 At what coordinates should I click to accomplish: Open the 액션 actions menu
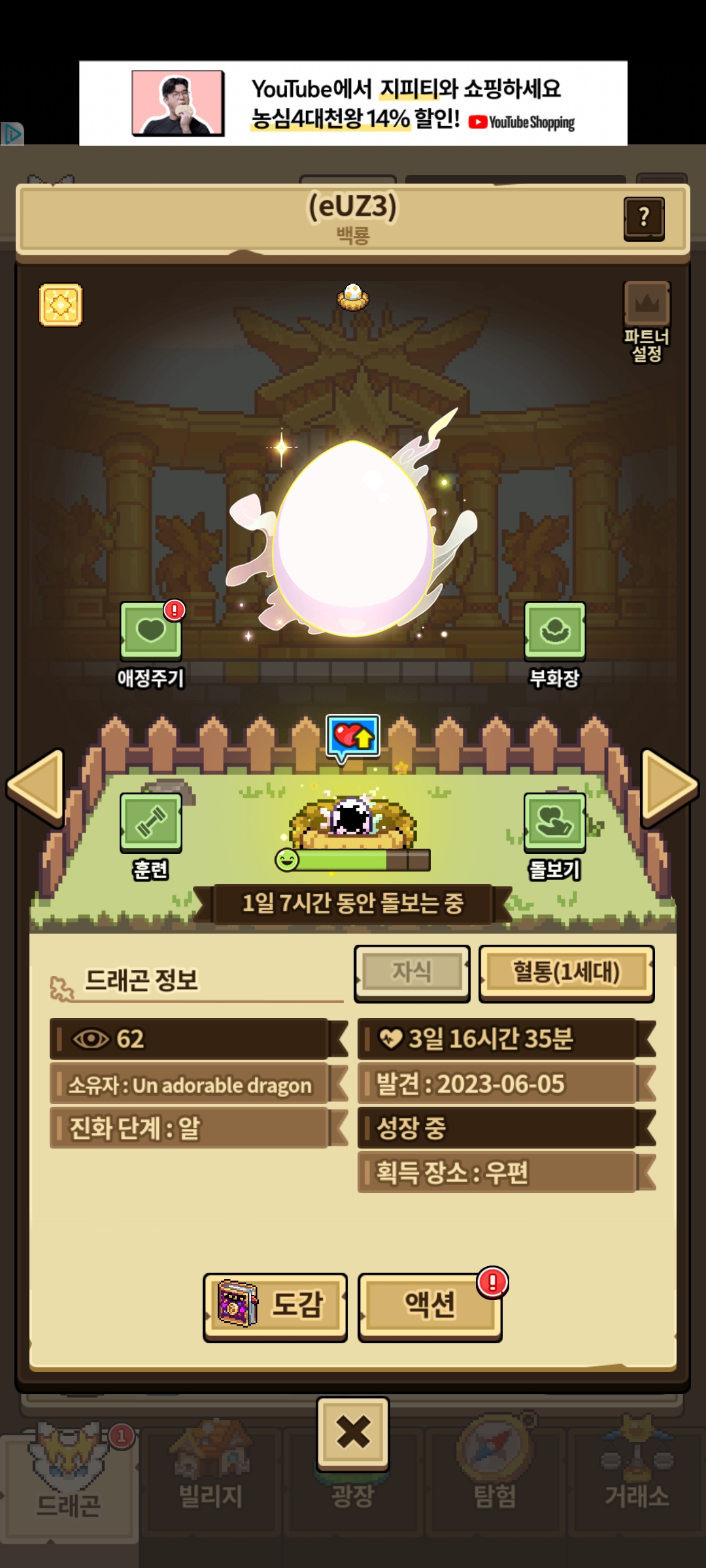(x=429, y=1306)
